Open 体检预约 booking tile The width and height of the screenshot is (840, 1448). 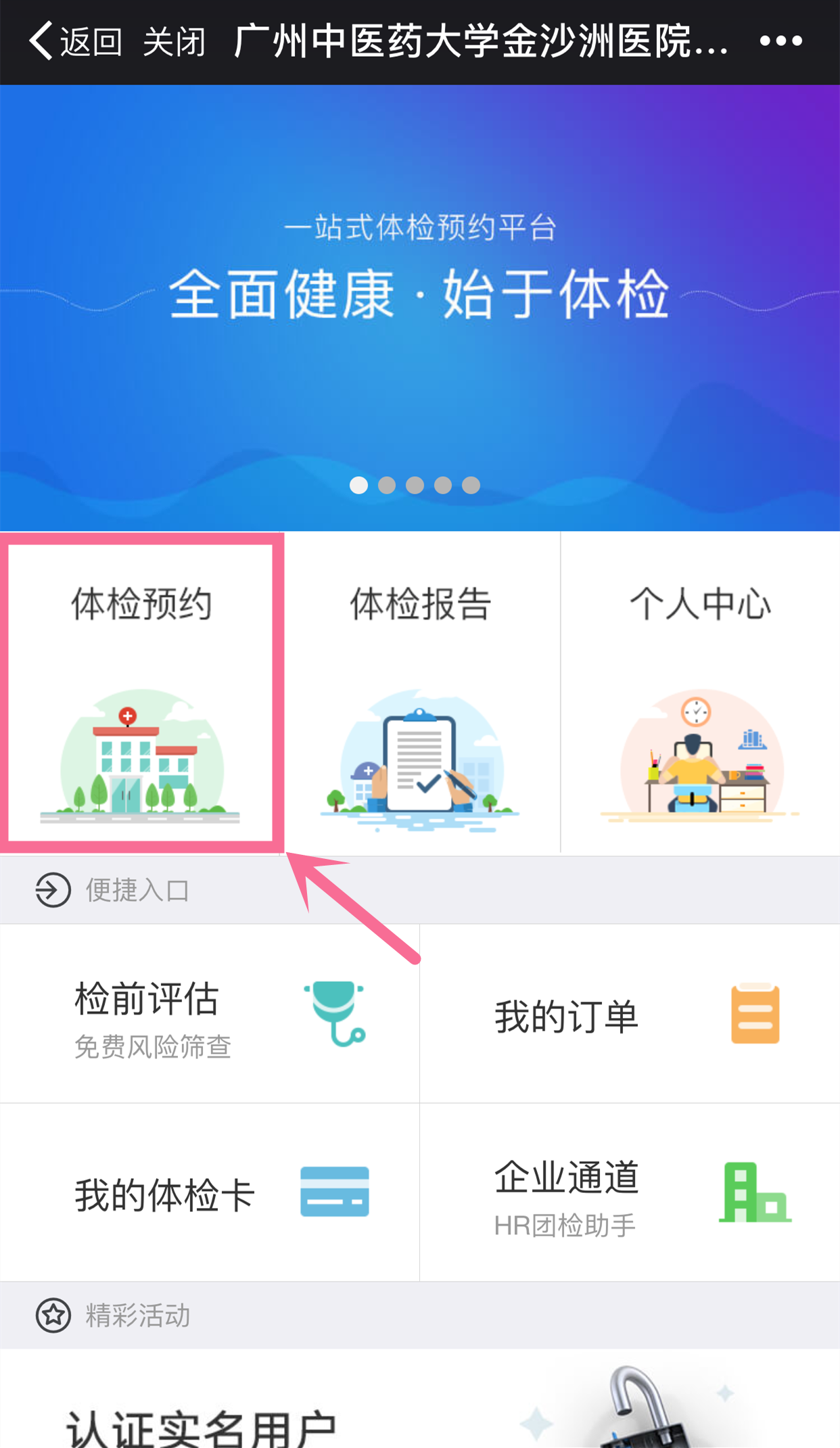pos(141,692)
